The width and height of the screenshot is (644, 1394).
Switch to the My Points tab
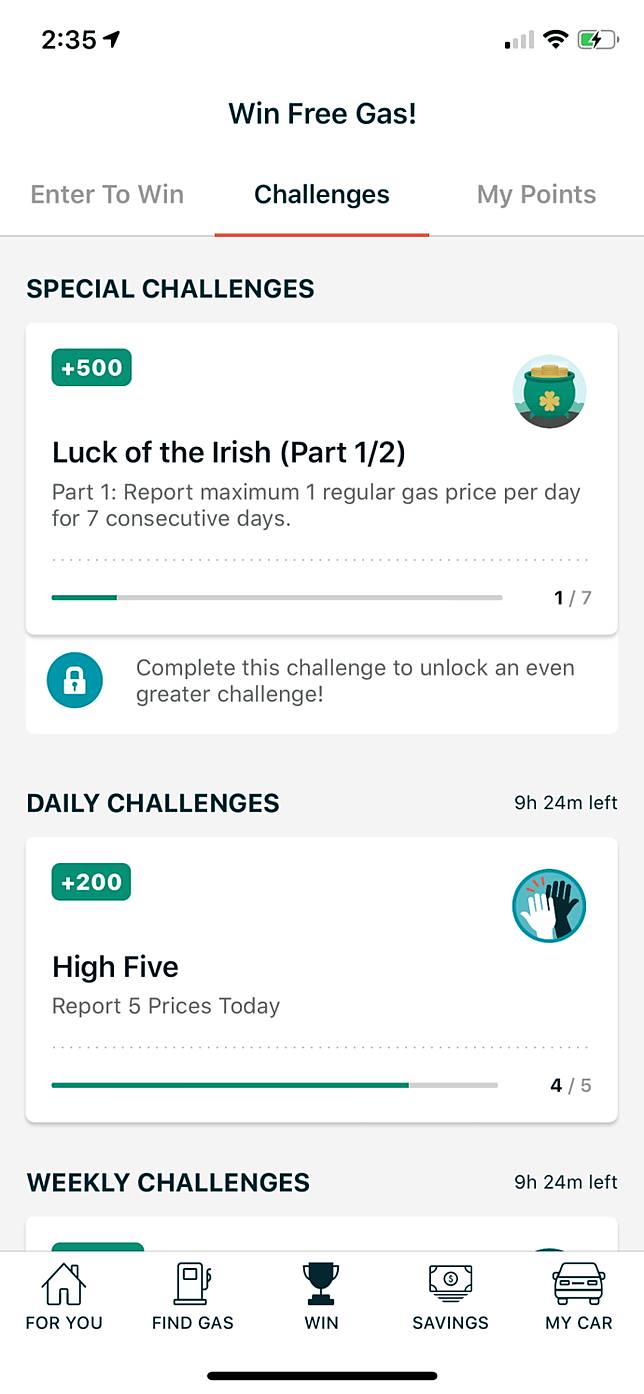536,194
